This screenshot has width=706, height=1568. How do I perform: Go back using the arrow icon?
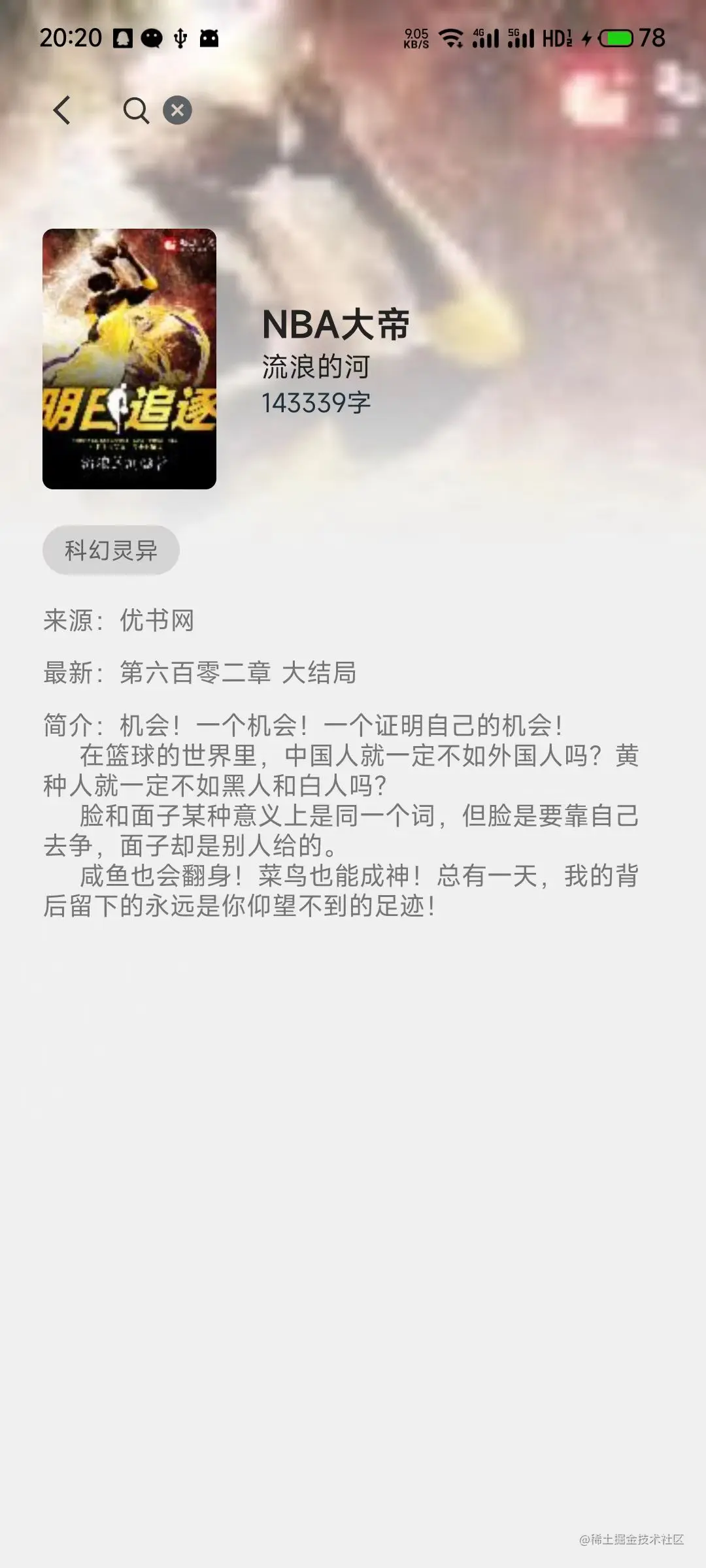pyautogui.click(x=62, y=110)
